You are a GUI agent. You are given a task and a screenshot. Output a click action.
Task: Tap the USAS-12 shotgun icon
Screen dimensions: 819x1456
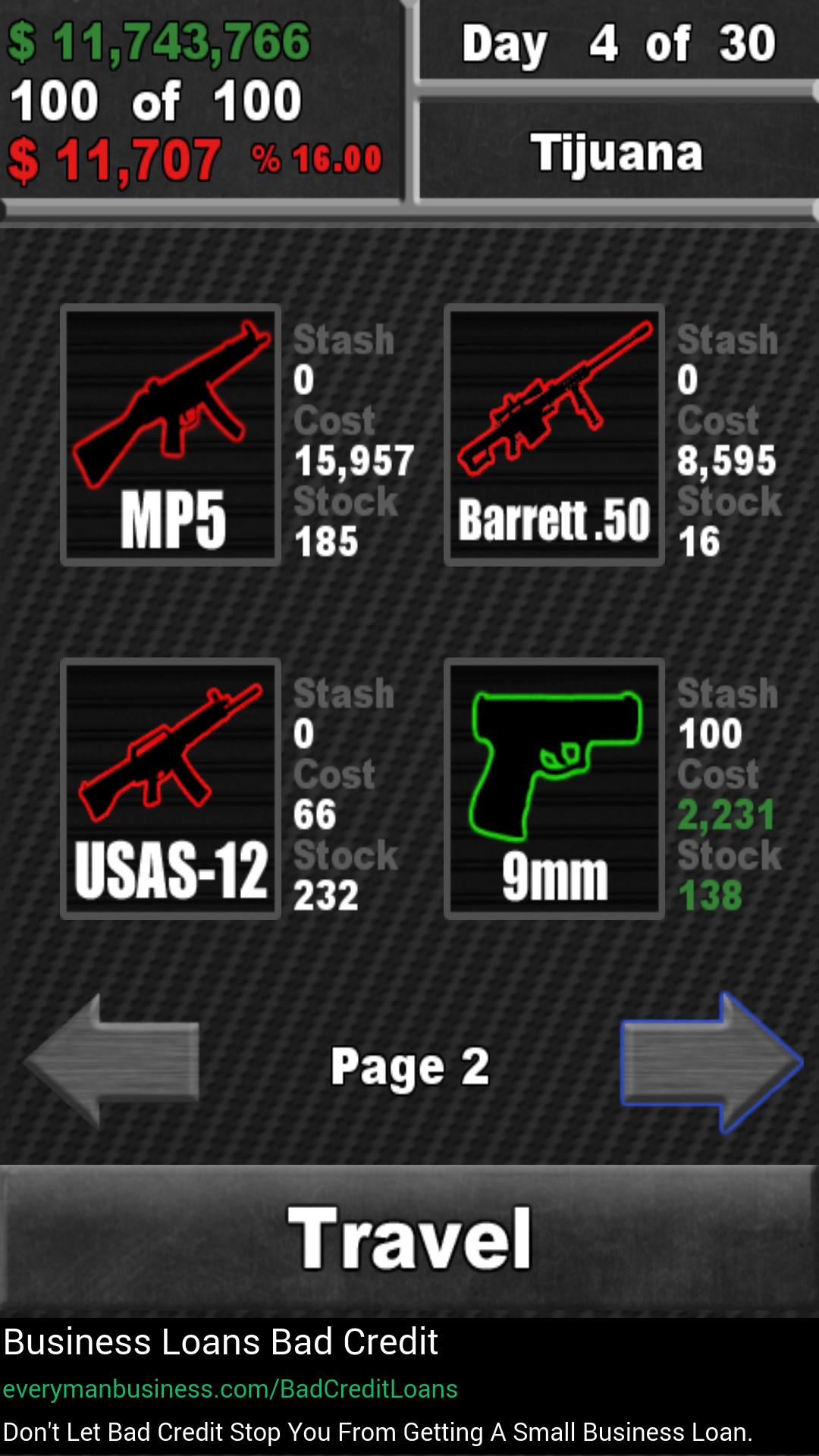click(170, 789)
